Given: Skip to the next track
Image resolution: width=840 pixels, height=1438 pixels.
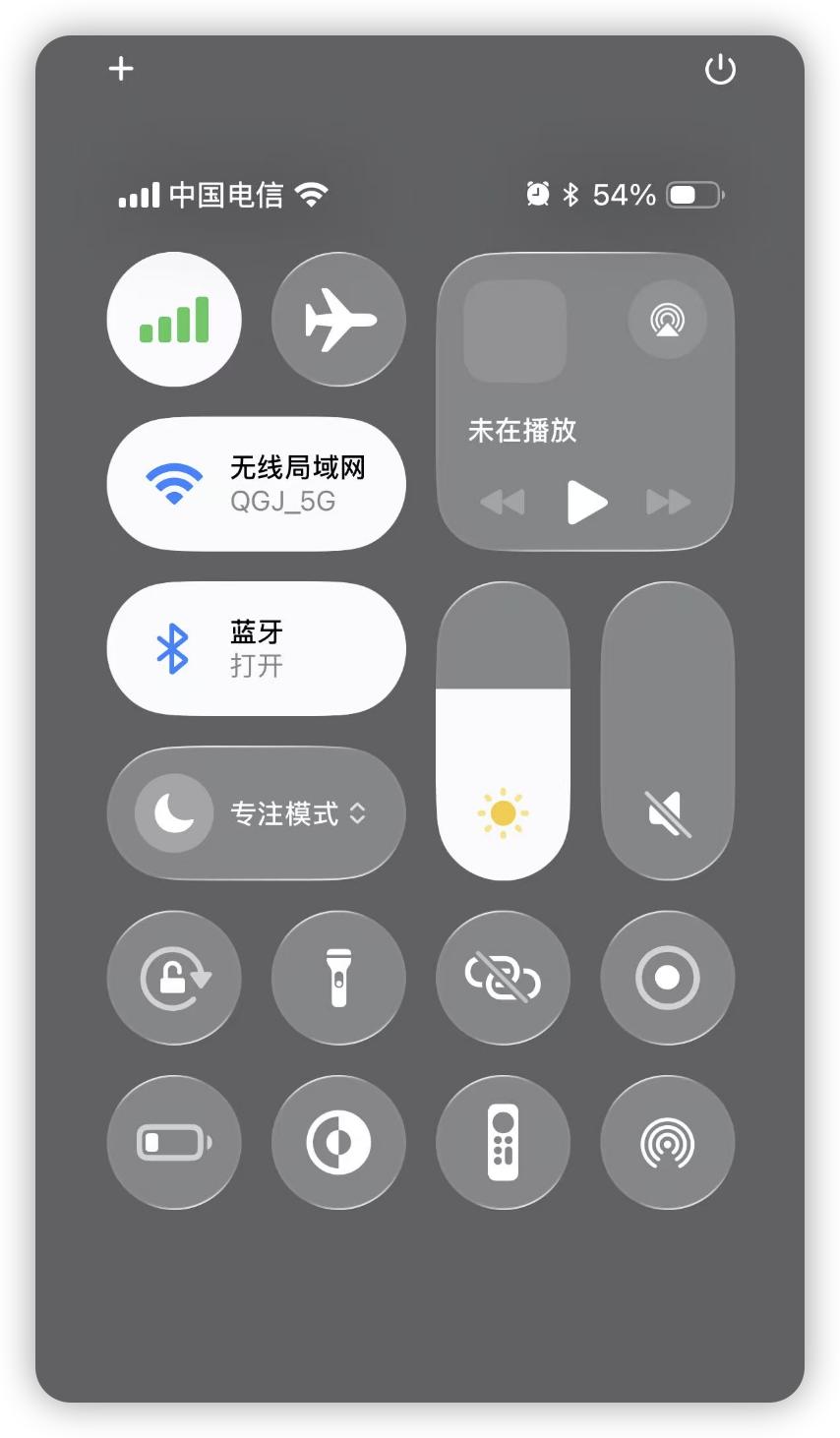Looking at the screenshot, I should click(x=668, y=503).
